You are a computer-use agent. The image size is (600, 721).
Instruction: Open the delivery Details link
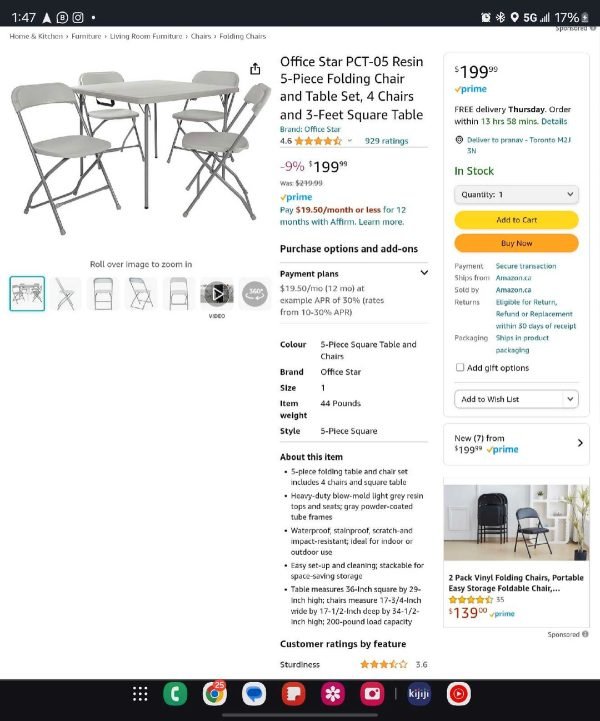point(554,121)
